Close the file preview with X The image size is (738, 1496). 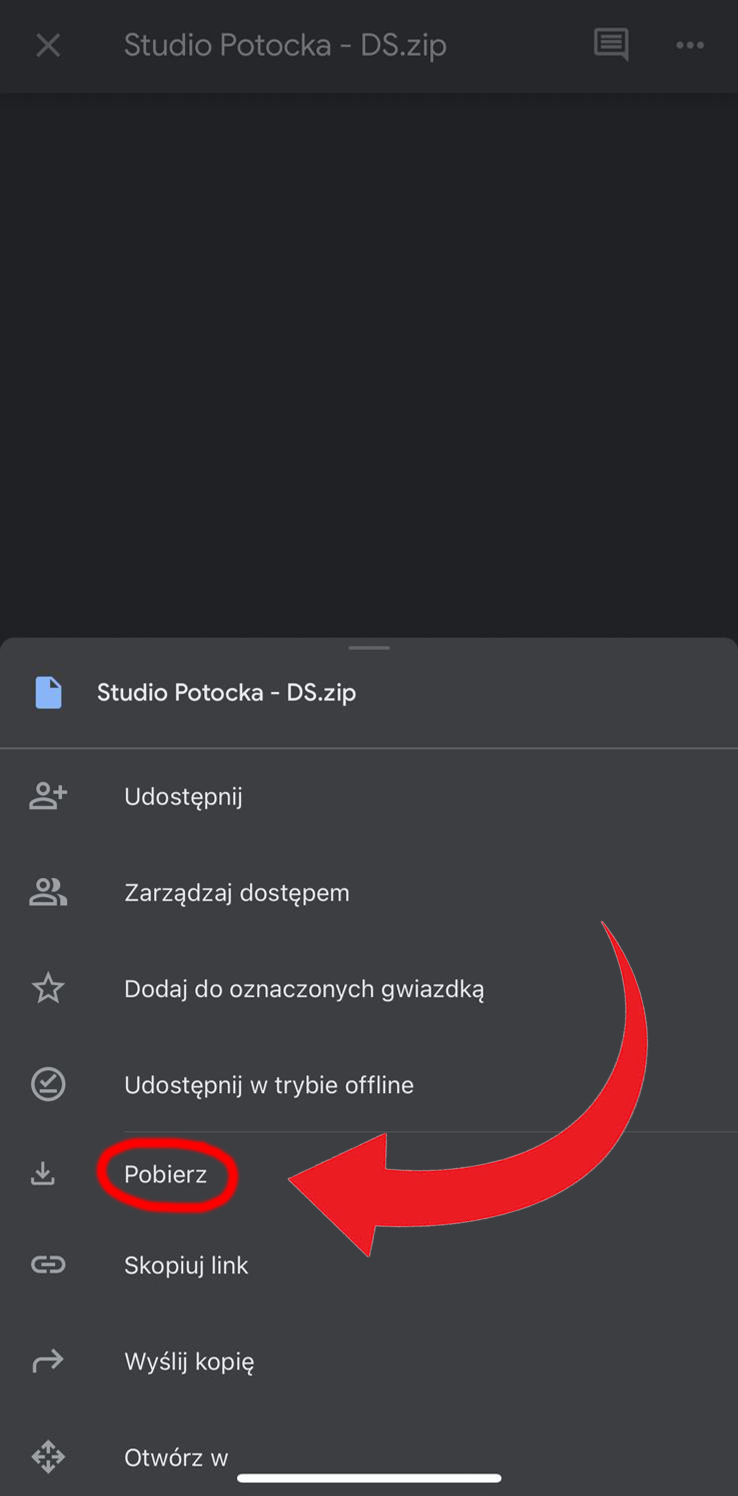48,45
